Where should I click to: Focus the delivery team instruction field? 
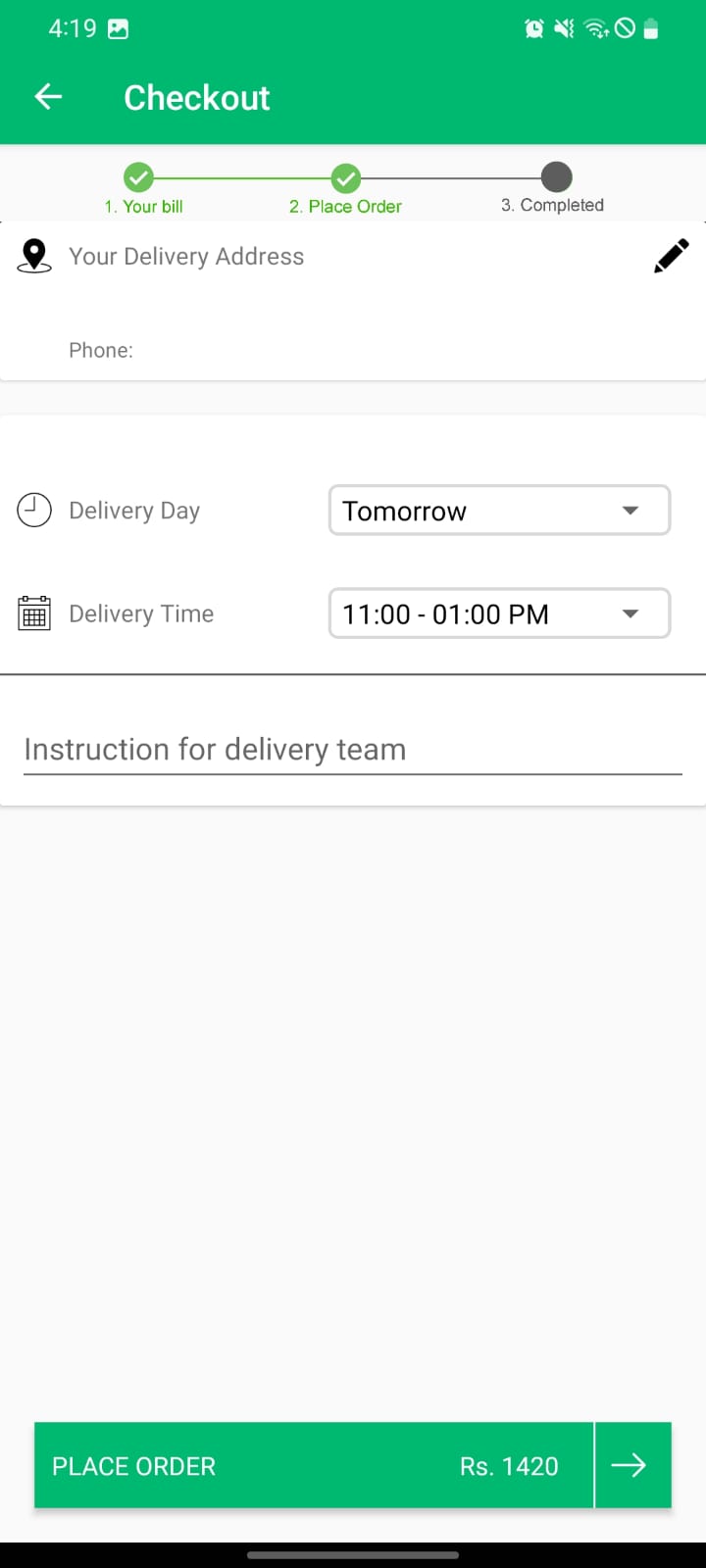click(352, 750)
